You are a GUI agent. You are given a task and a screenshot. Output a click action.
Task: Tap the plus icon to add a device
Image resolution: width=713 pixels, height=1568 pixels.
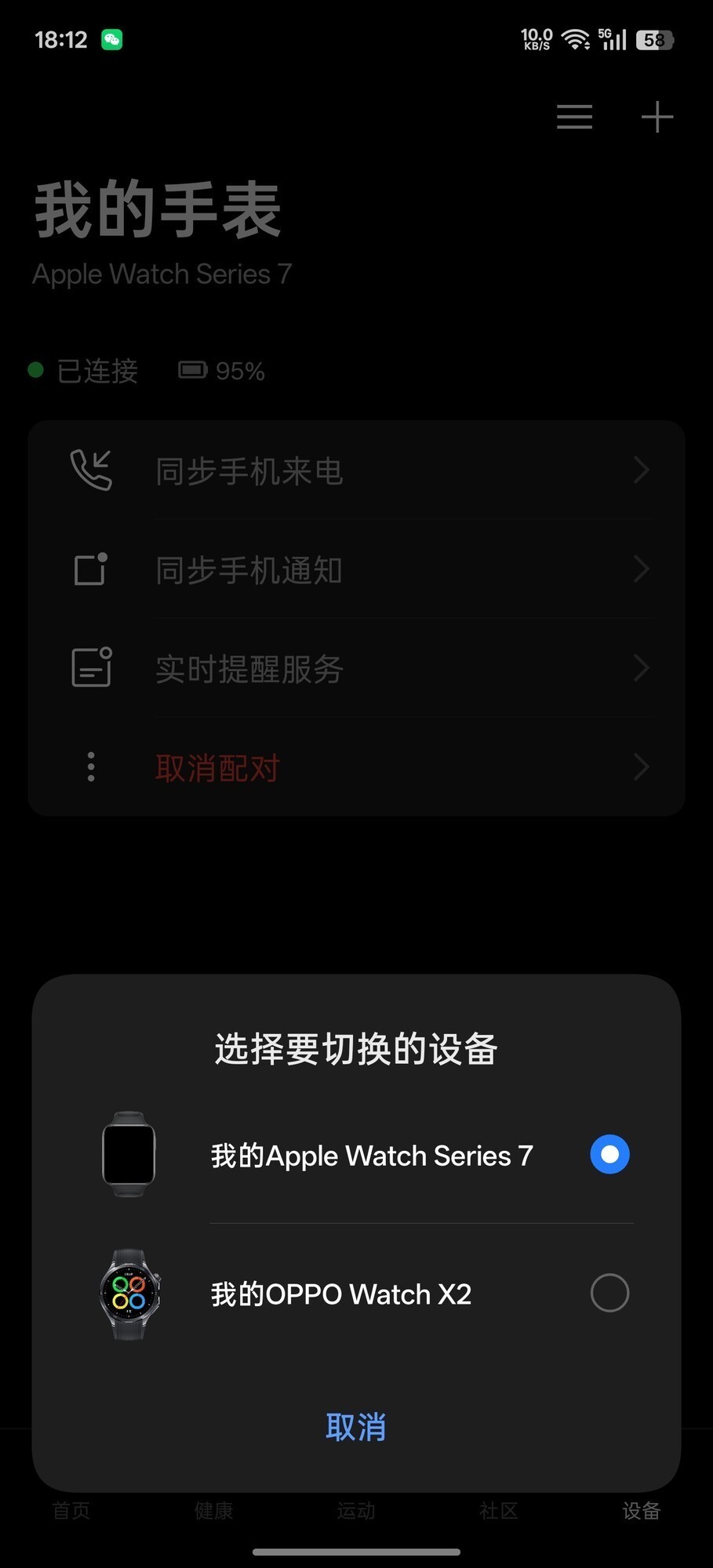[657, 117]
